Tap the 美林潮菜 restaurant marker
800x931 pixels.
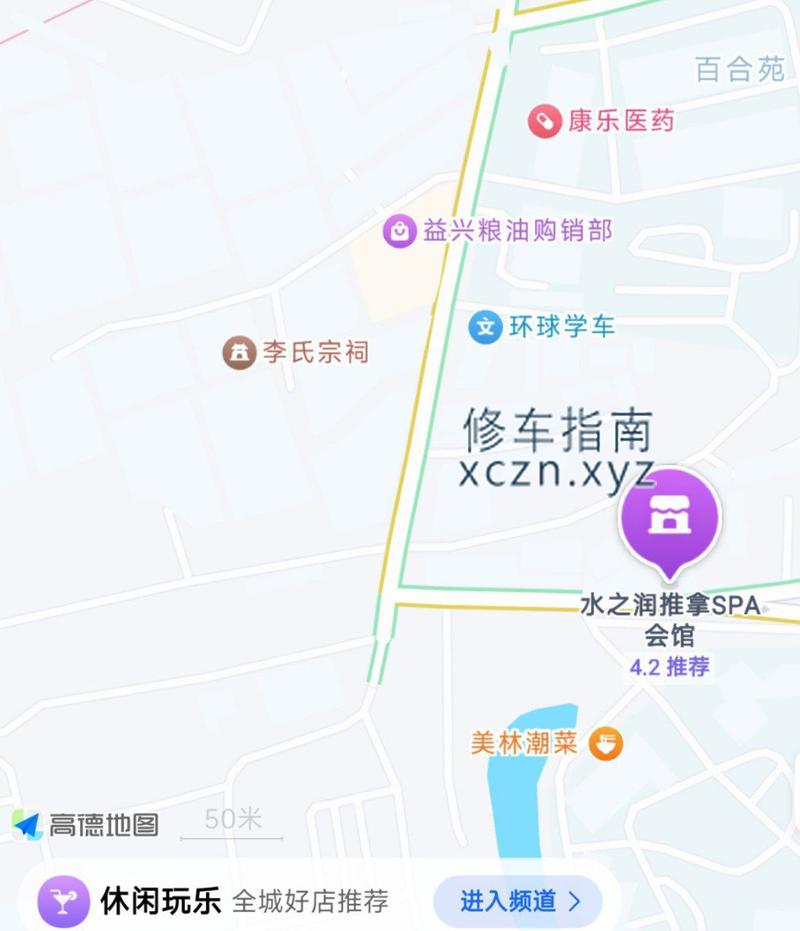pos(606,743)
